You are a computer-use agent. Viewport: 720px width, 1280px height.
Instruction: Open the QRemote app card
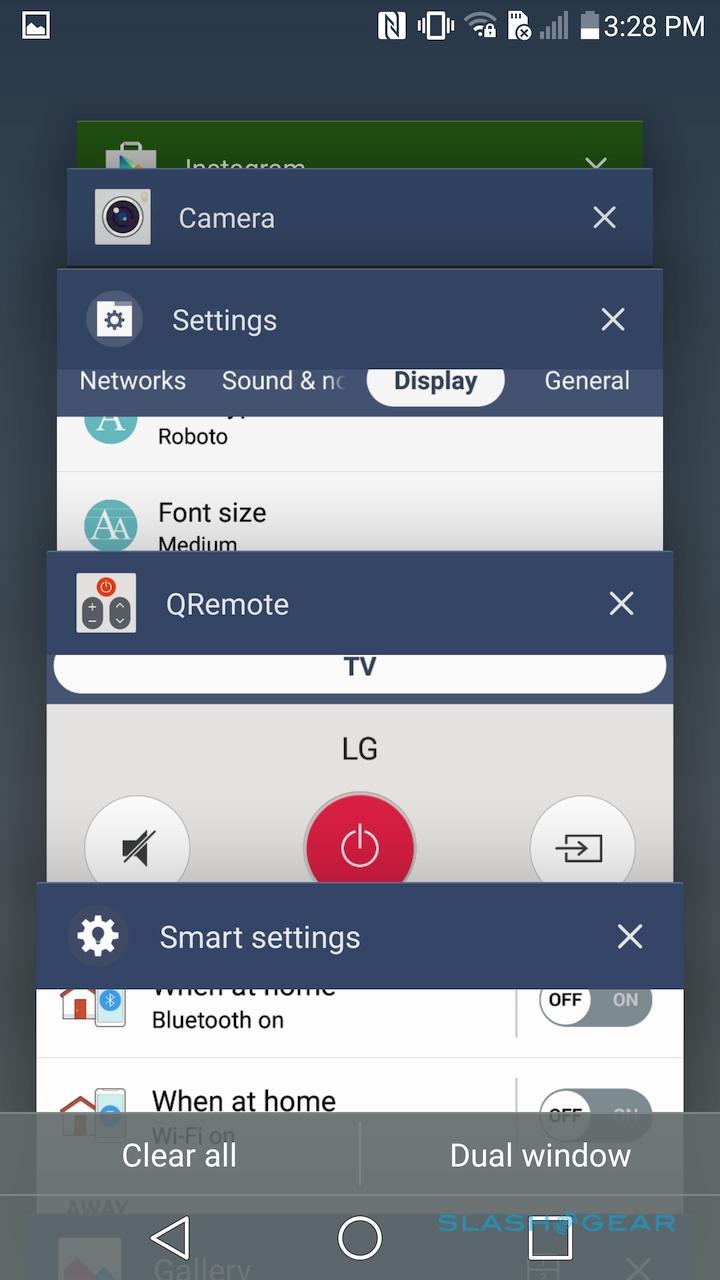[x=300, y=604]
